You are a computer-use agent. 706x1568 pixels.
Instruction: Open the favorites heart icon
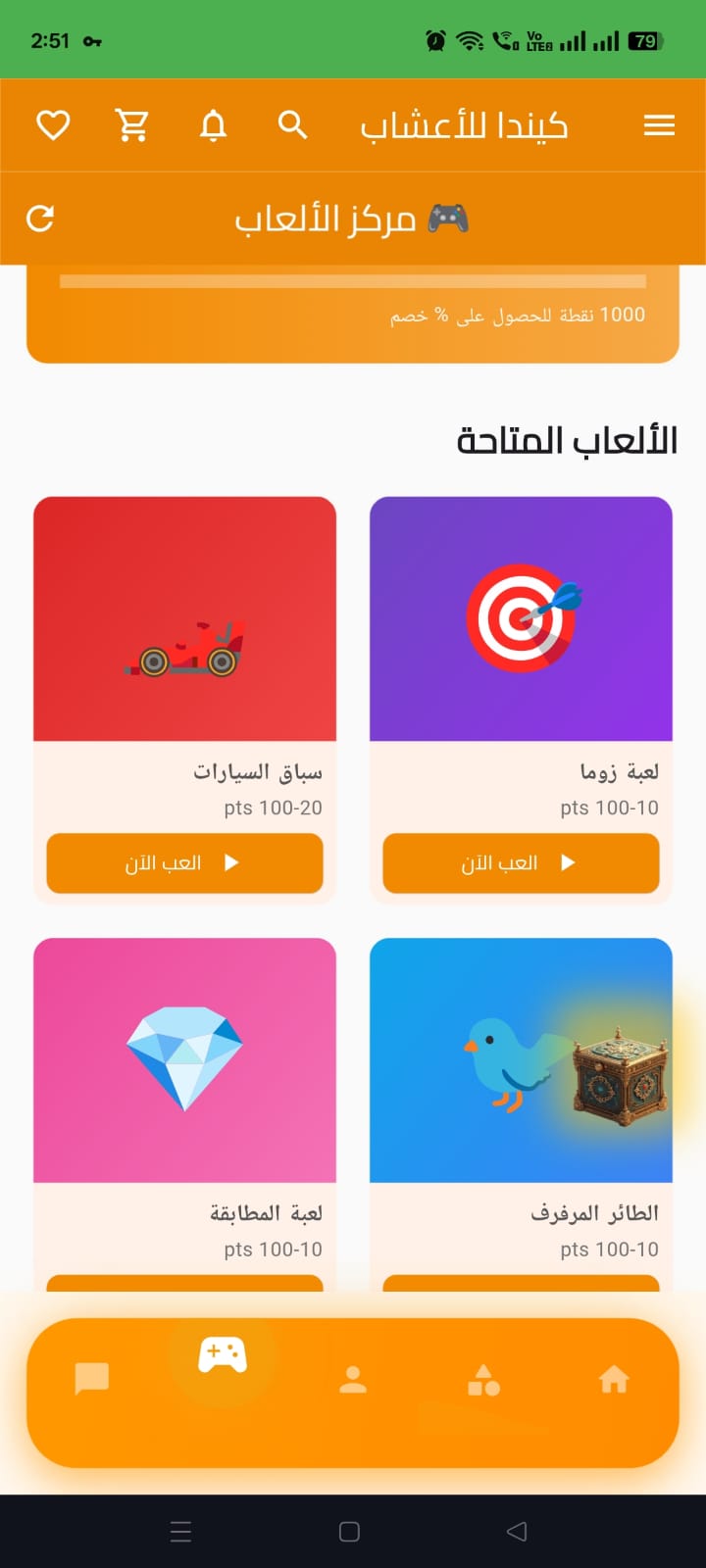[53, 125]
